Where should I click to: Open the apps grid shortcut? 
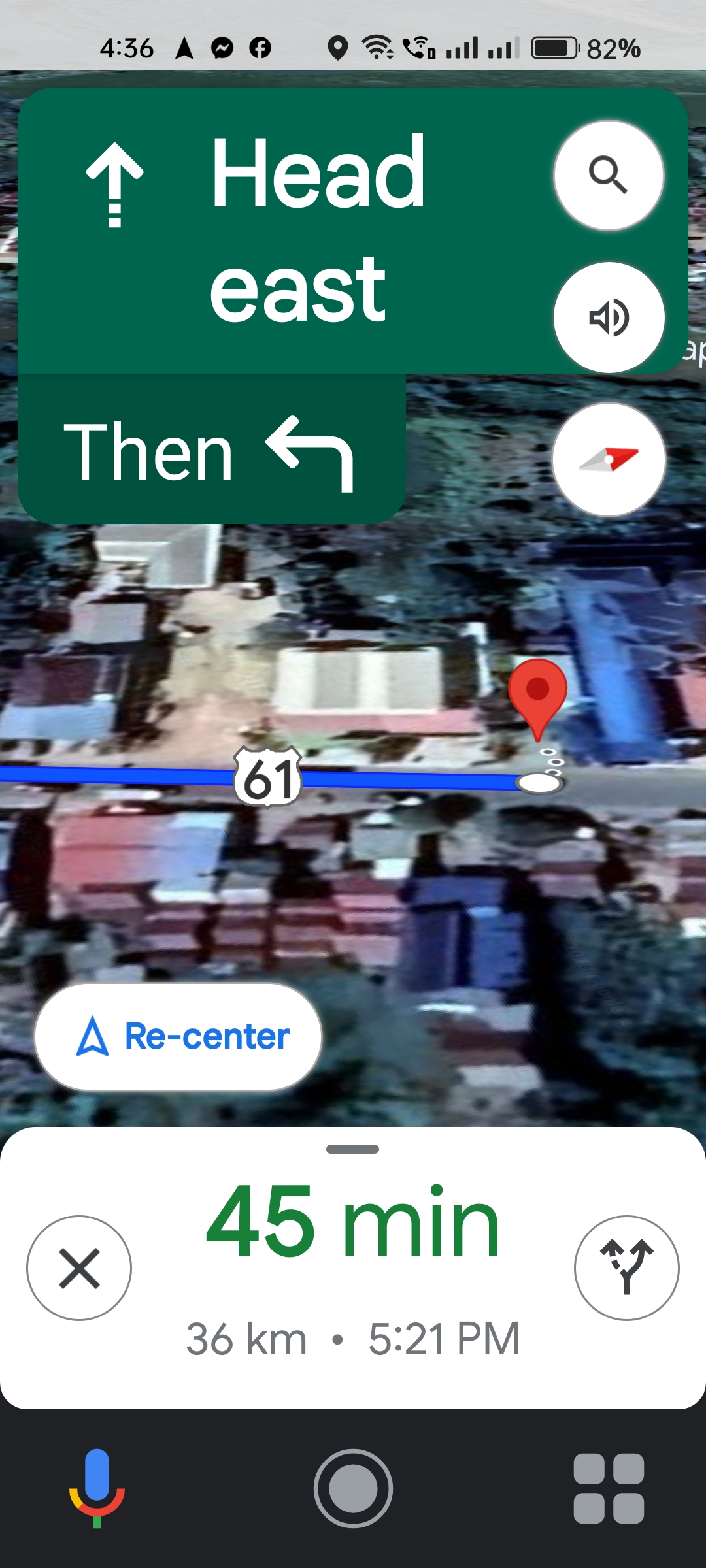(x=609, y=1488)
